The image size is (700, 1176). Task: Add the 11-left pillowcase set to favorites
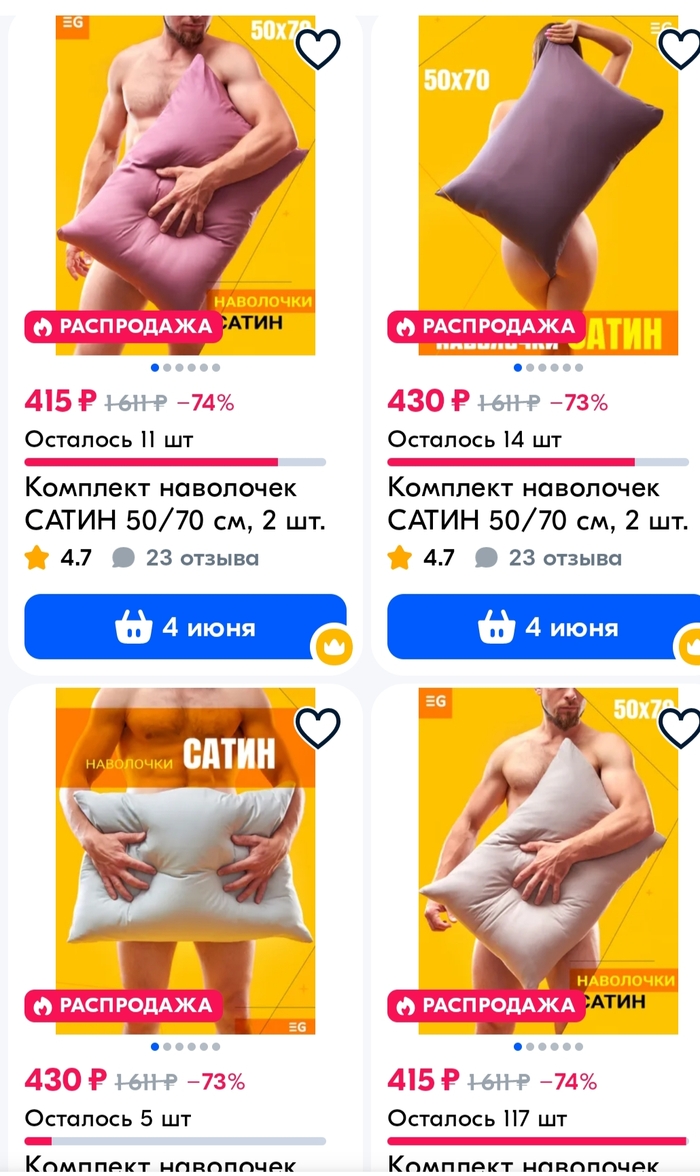(318, 48)
